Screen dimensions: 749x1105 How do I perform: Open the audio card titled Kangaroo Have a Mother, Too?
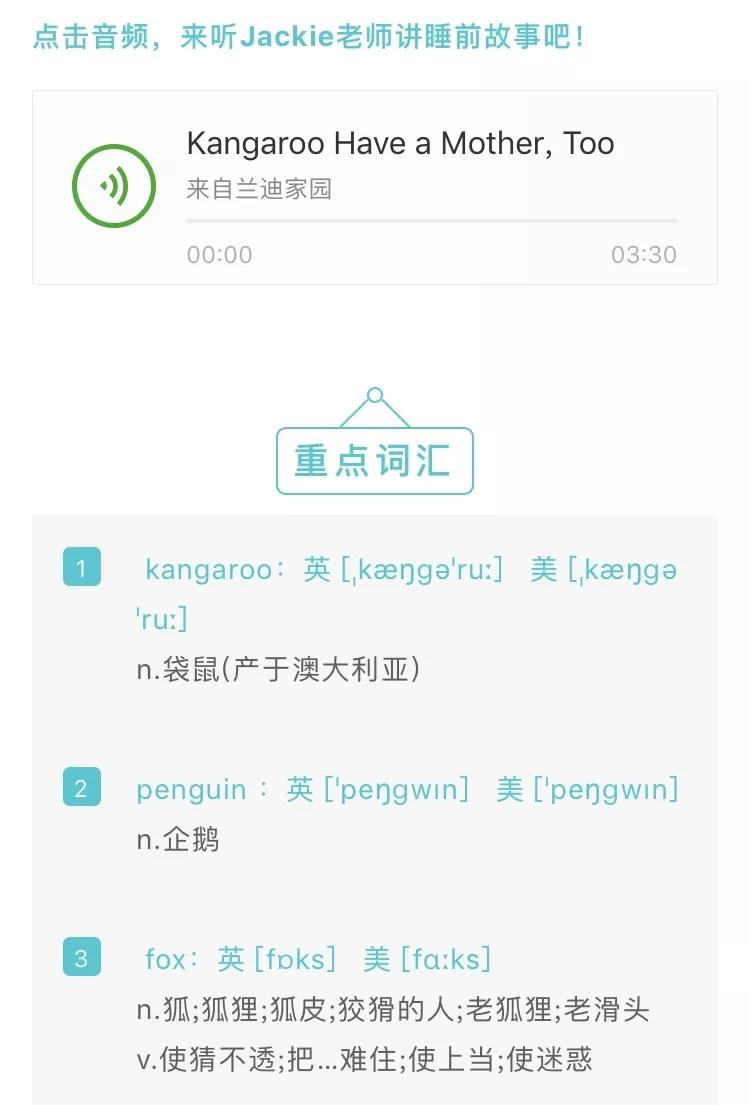399,143
